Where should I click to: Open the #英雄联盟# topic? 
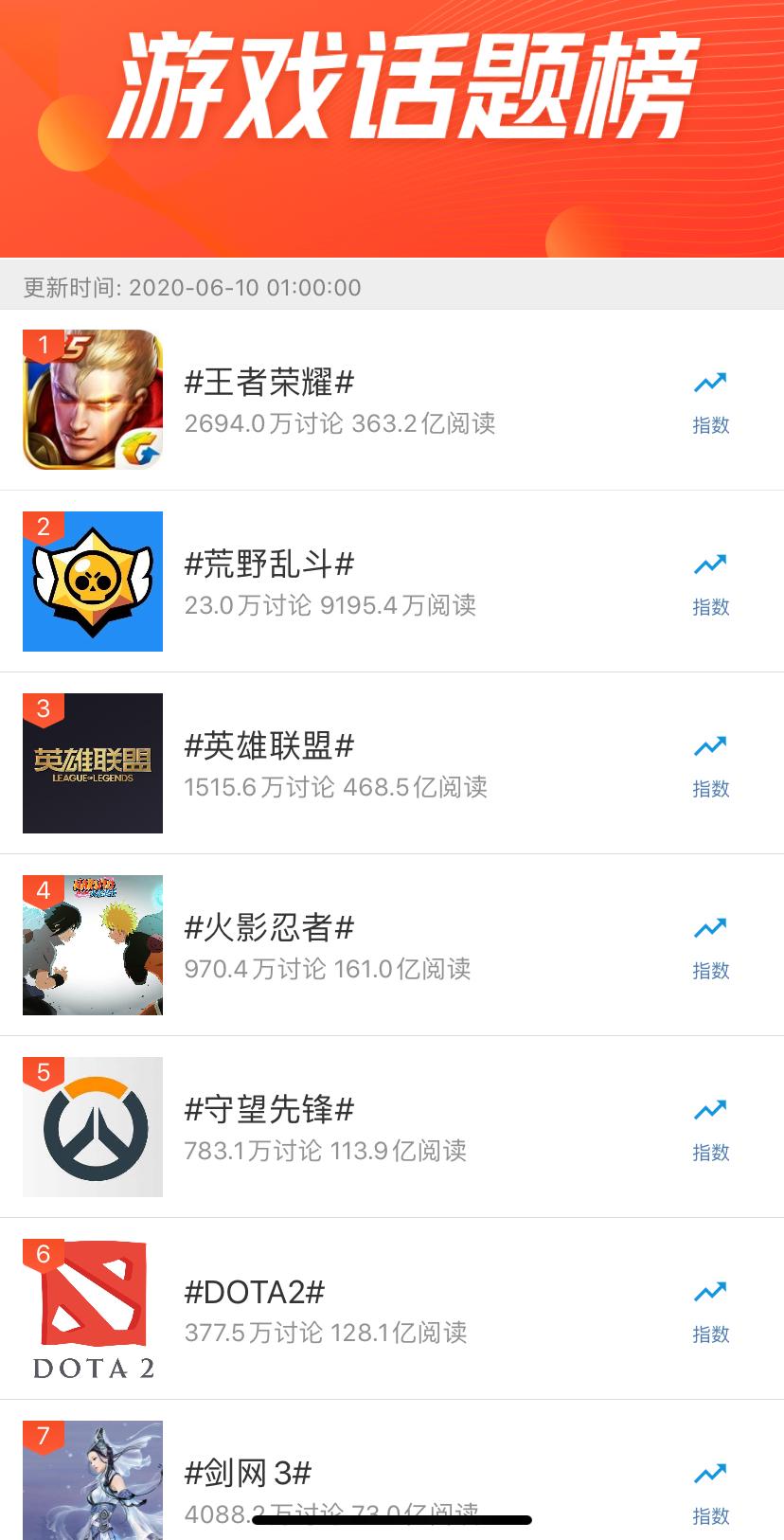[x=270, y=746]
